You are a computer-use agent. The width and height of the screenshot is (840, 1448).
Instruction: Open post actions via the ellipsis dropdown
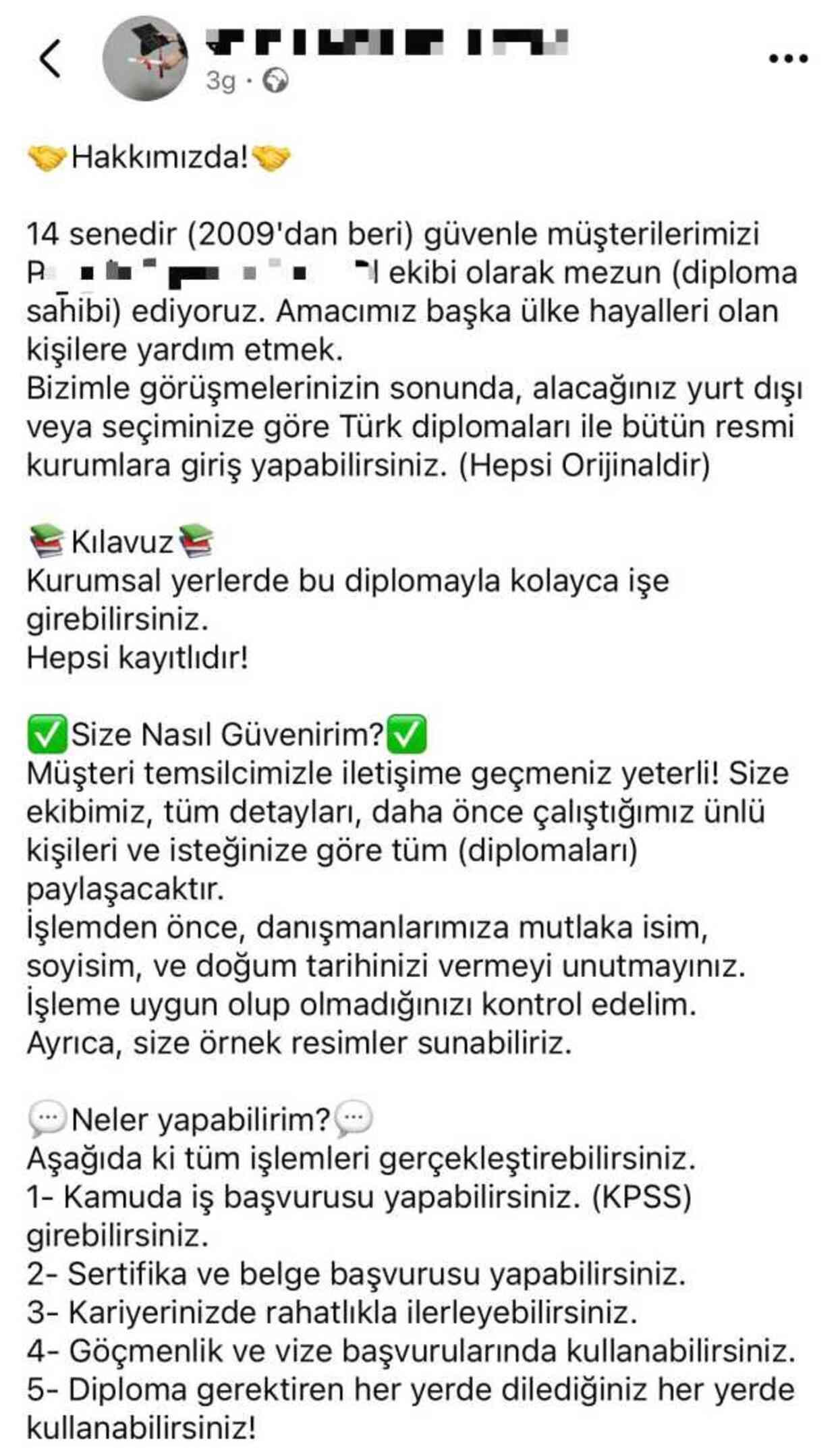point(787,59)
